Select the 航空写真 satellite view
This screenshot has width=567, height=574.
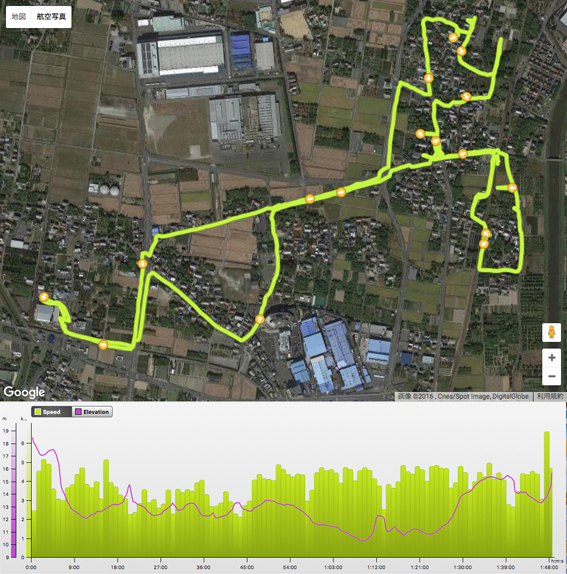pyautogui.click(x=51, y=16)
